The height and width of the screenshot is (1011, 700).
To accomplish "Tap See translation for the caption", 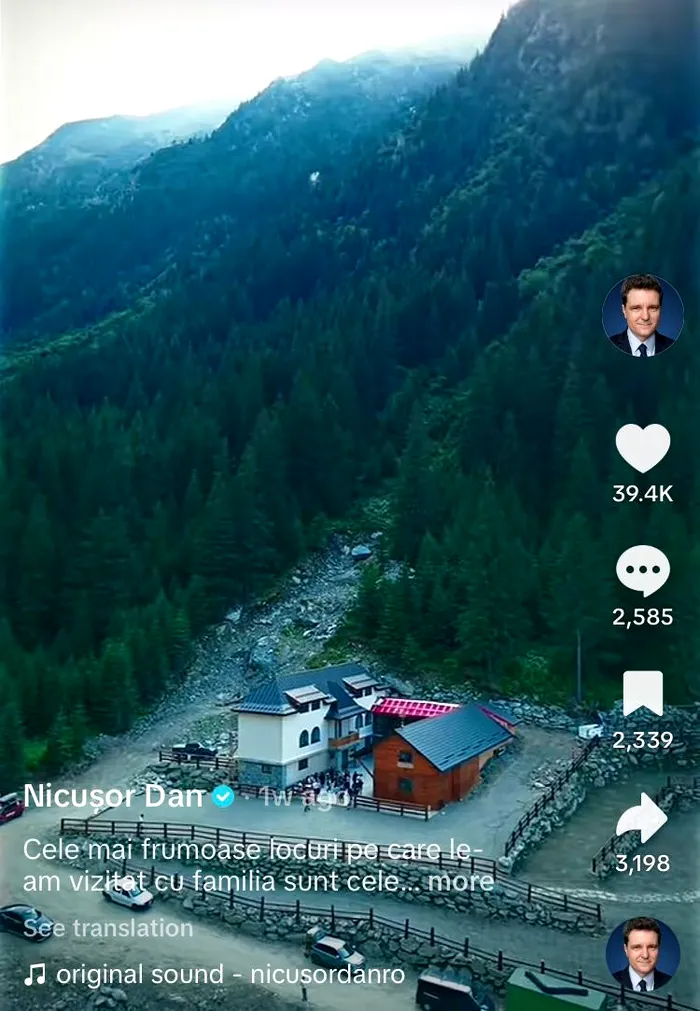I will [108, 928].
